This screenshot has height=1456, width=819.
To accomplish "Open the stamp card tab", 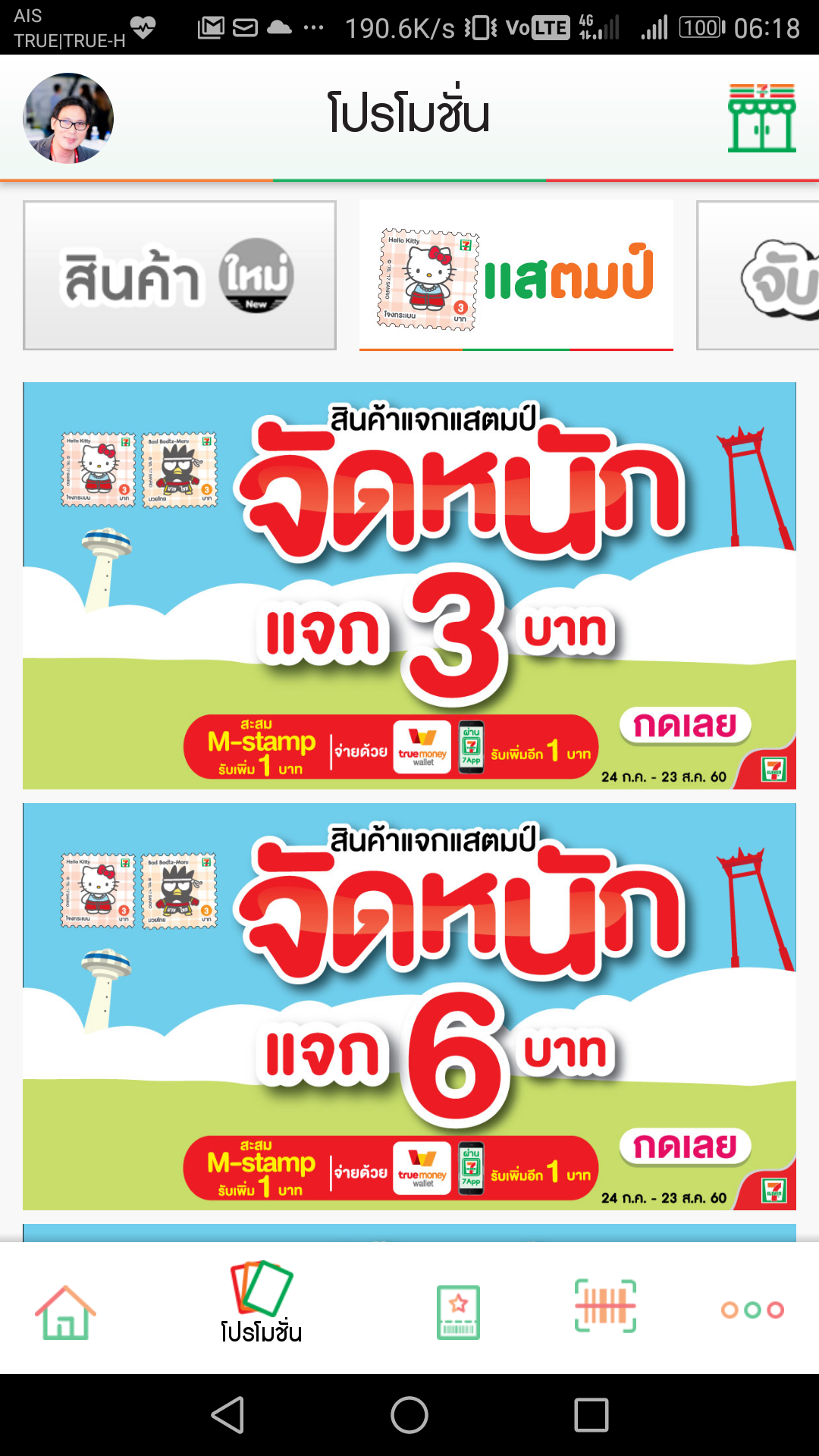I will [458, 1312].
